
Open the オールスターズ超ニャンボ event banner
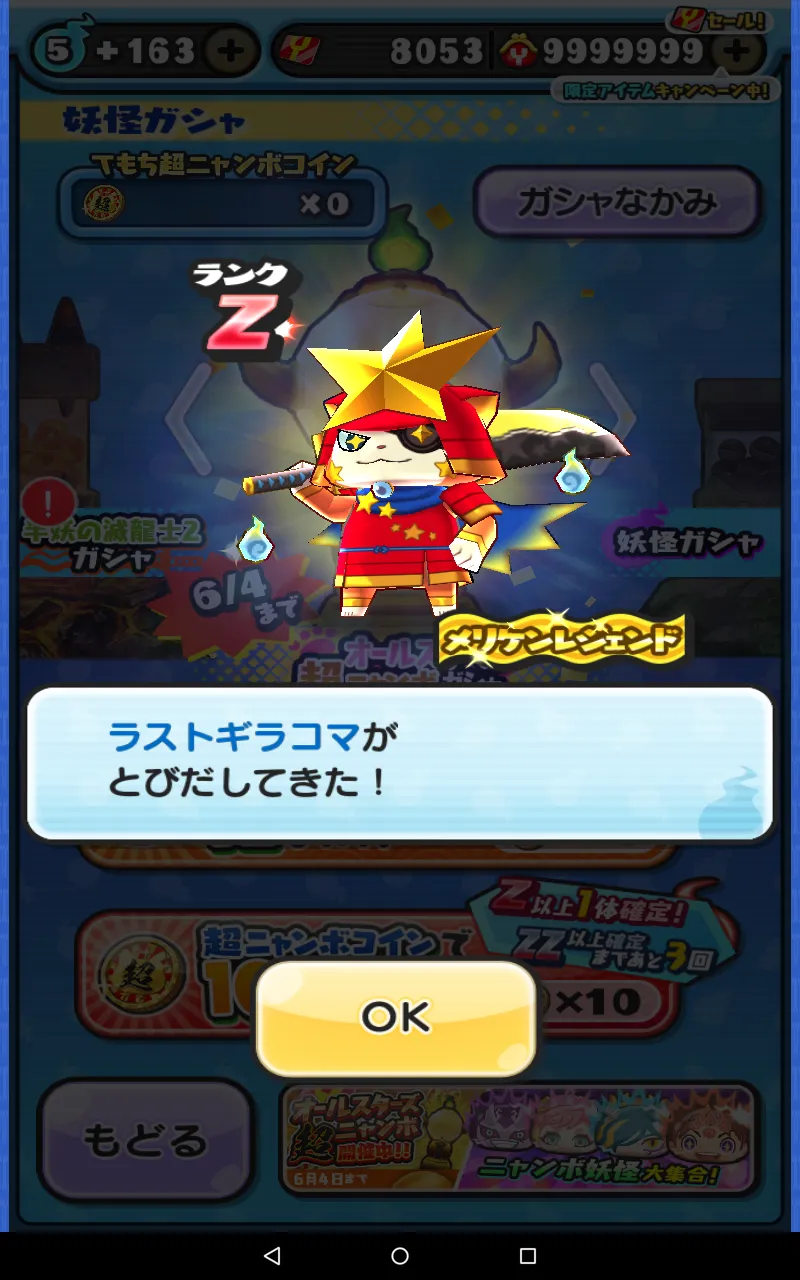(x=518, y=1140)
